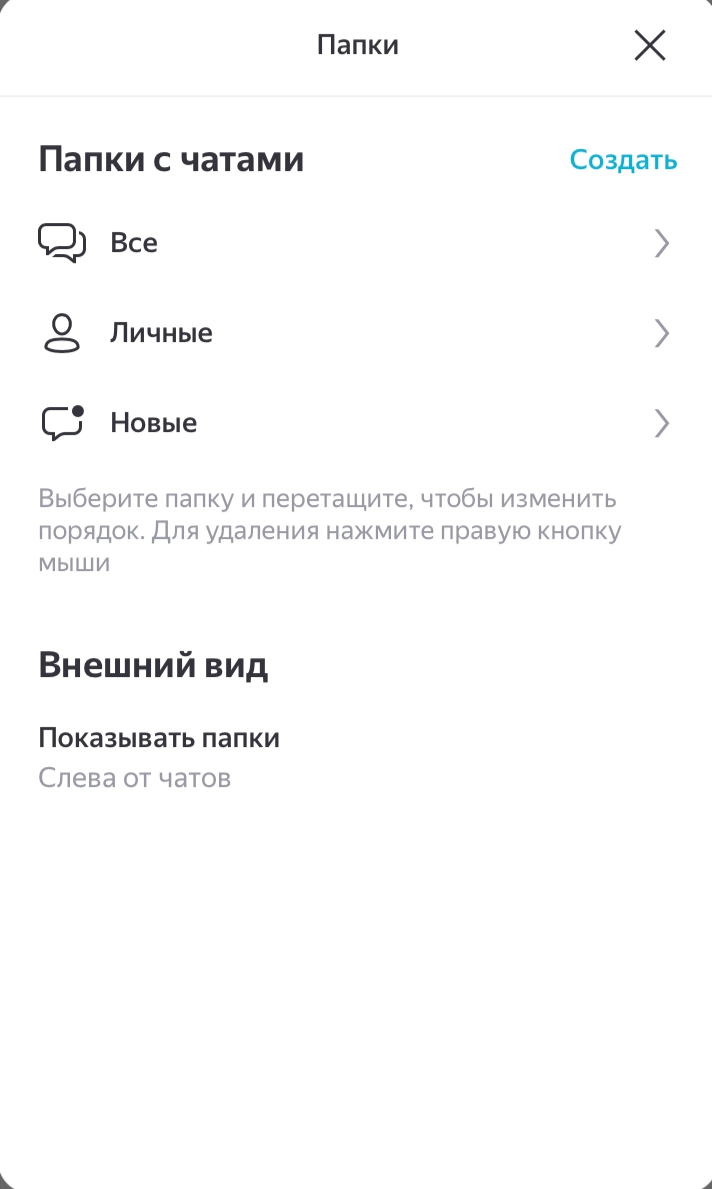Tap Создать to create a folder
712x1189 pixels.
point(623,160)
